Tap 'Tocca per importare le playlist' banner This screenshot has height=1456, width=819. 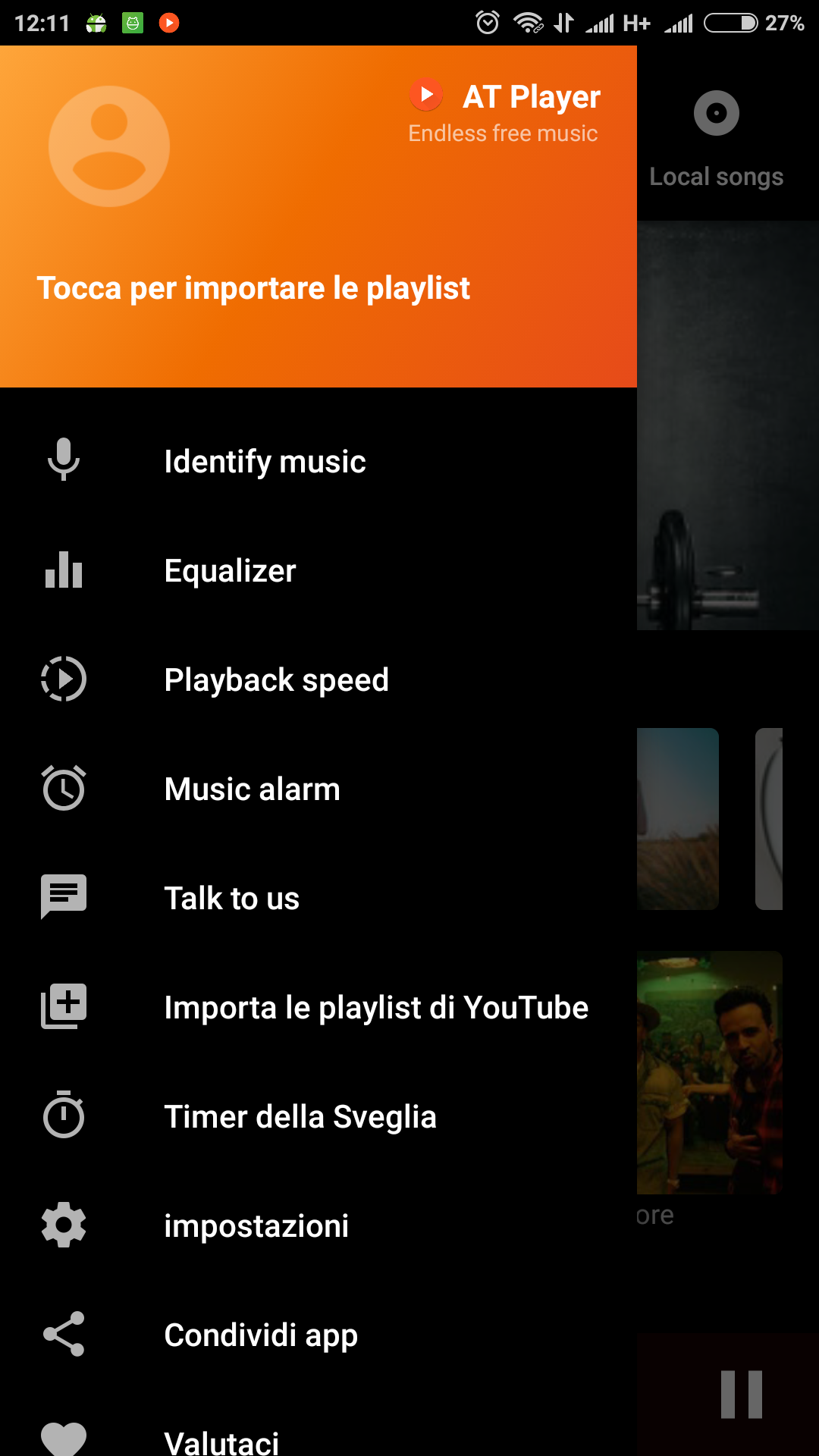click(x=253, y=288)
